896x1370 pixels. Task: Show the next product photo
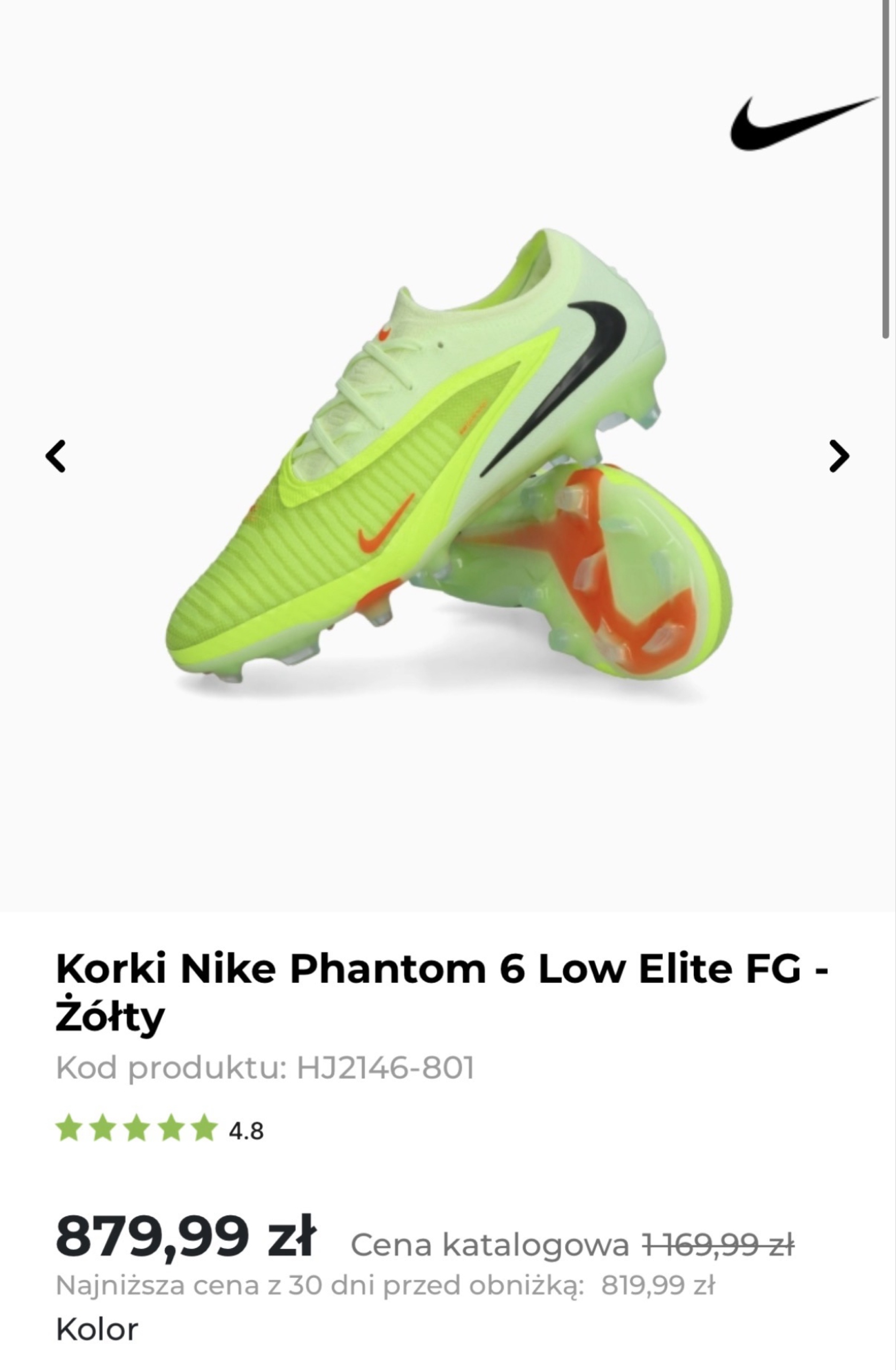(x=838, y=456)
